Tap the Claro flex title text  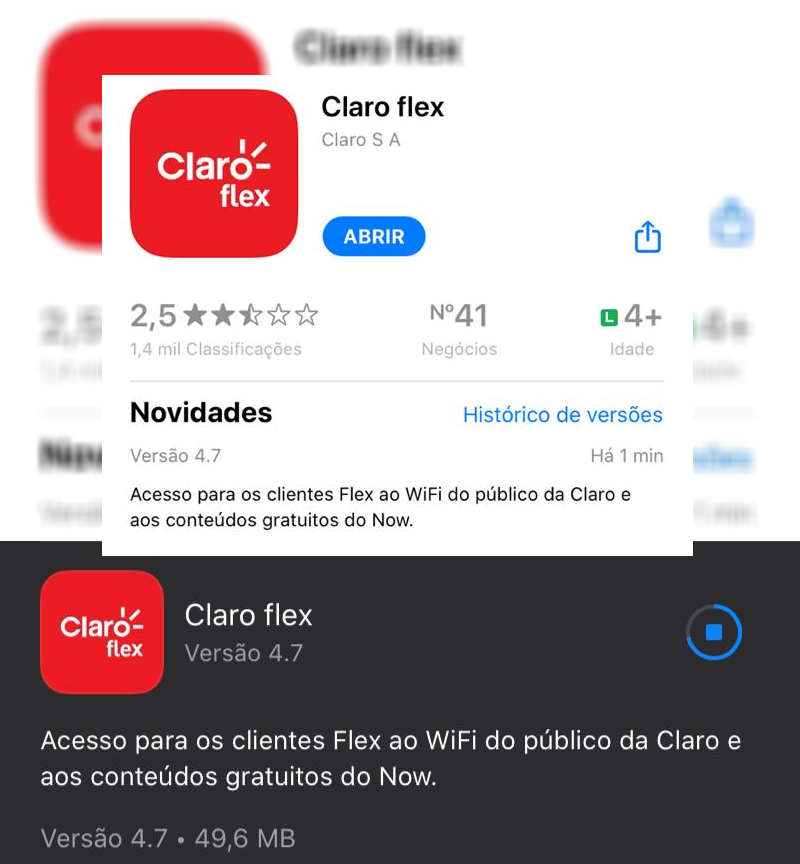pyautogui.click(x=383, y=107)
